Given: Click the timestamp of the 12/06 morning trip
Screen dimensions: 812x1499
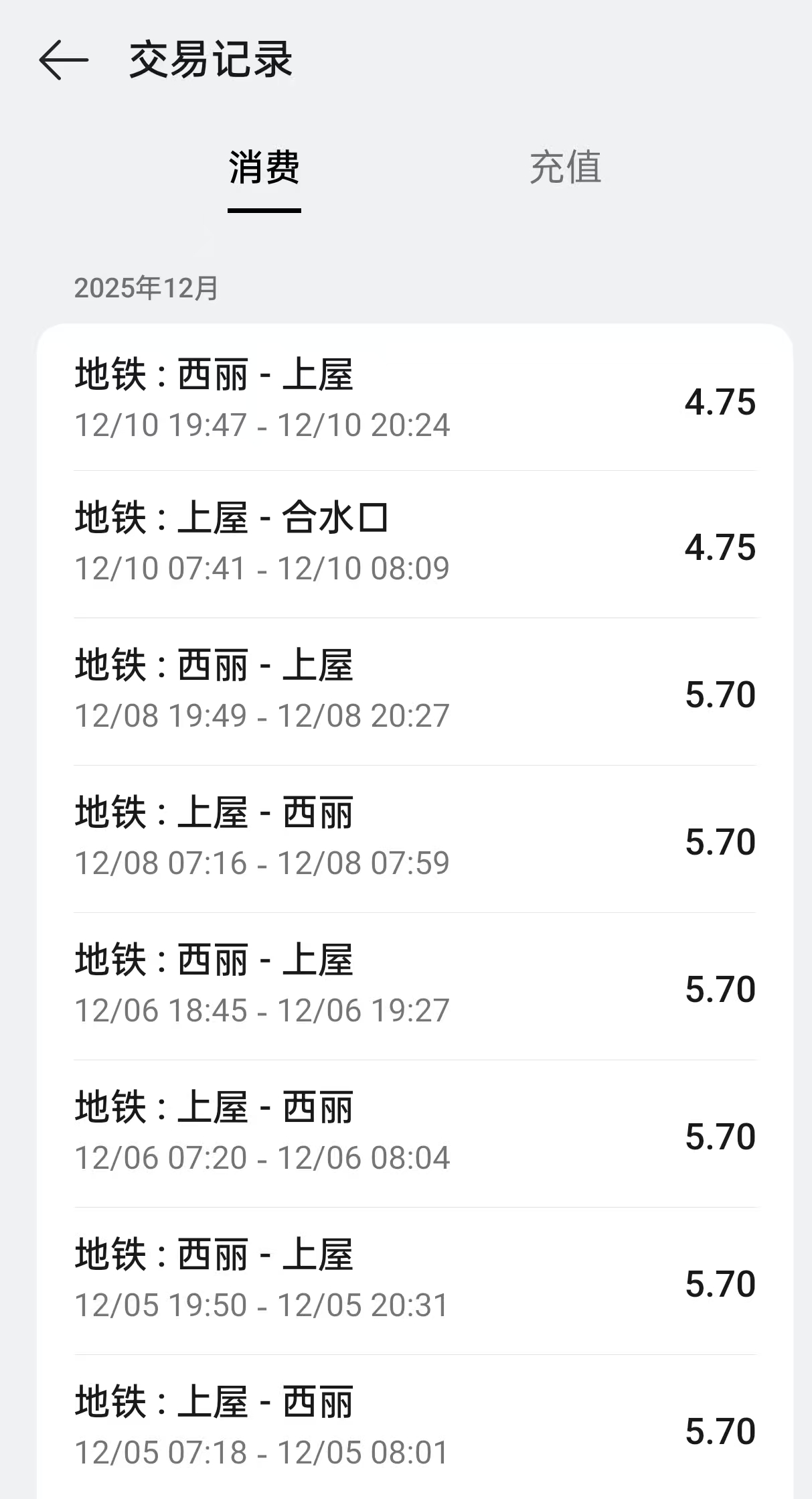Looking at the screenshot, I should [x=261, y=1157].
